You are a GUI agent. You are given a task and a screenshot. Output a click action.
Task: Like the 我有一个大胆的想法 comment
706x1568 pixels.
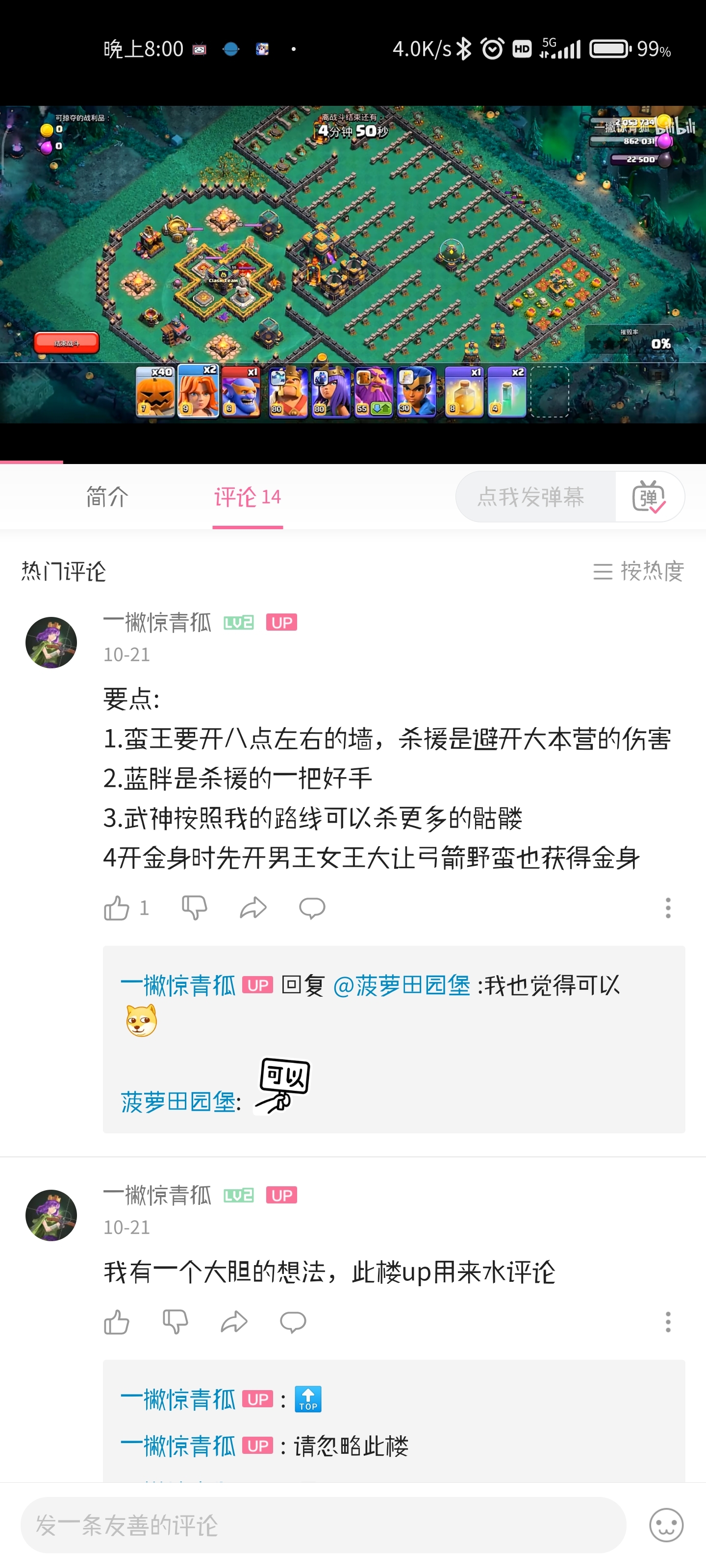point(117,1322)
